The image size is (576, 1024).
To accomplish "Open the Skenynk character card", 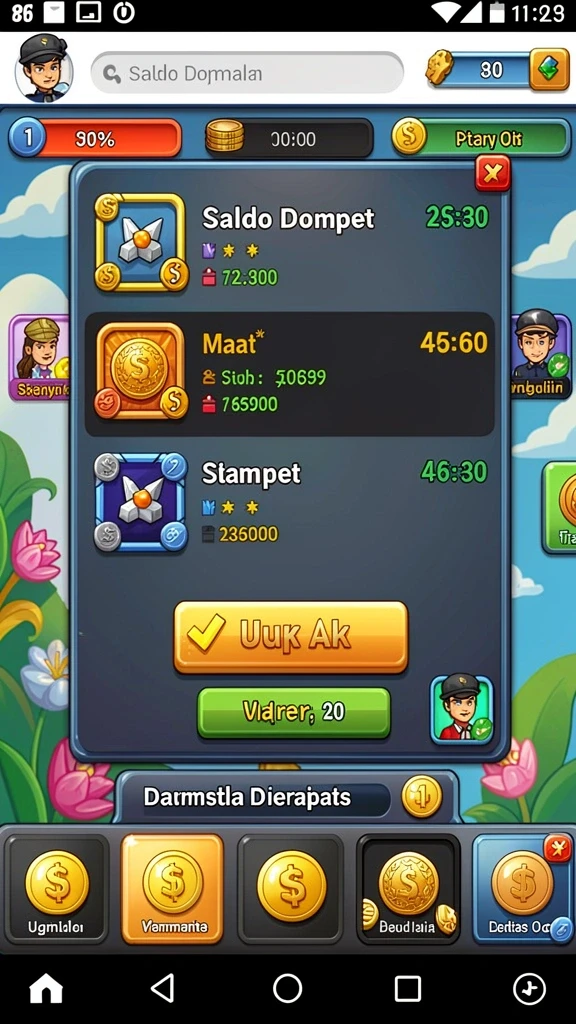I will click(39, 358).
